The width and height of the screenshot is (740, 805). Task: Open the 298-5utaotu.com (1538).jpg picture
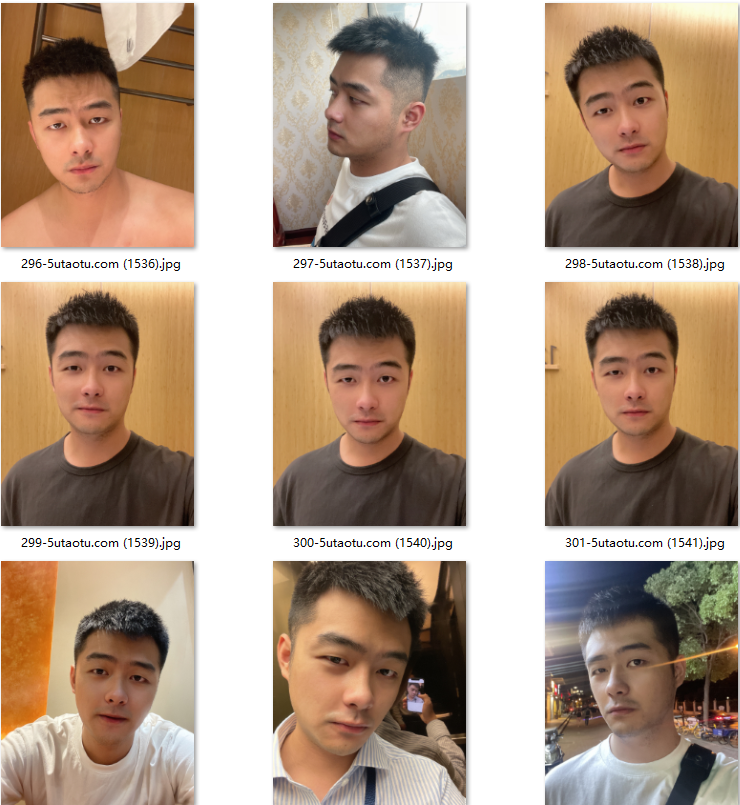point(641,125)
